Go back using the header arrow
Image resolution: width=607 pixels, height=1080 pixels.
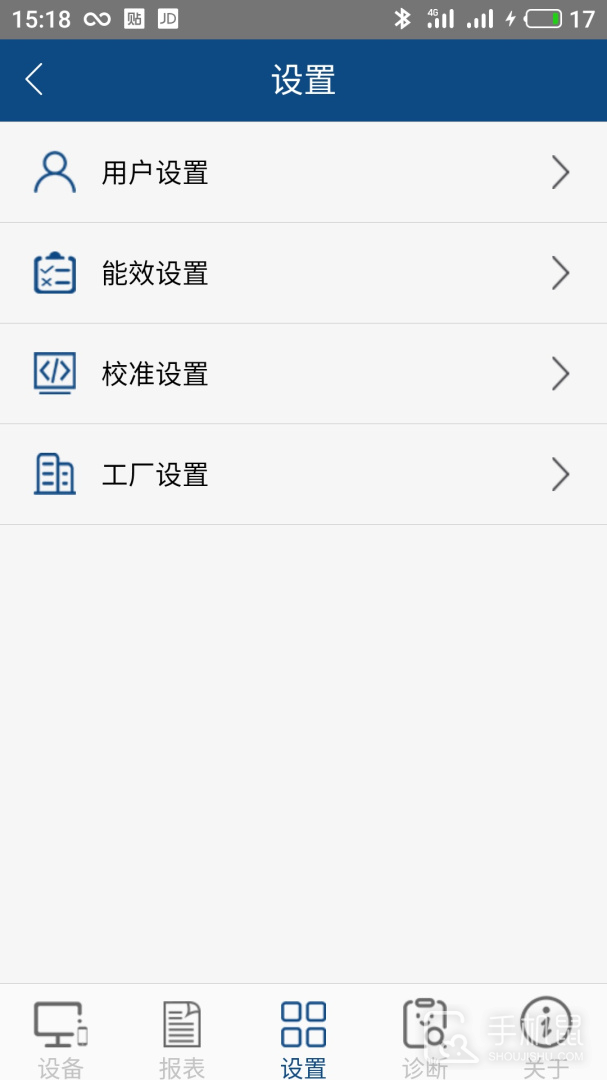click(x=34, y=79)
